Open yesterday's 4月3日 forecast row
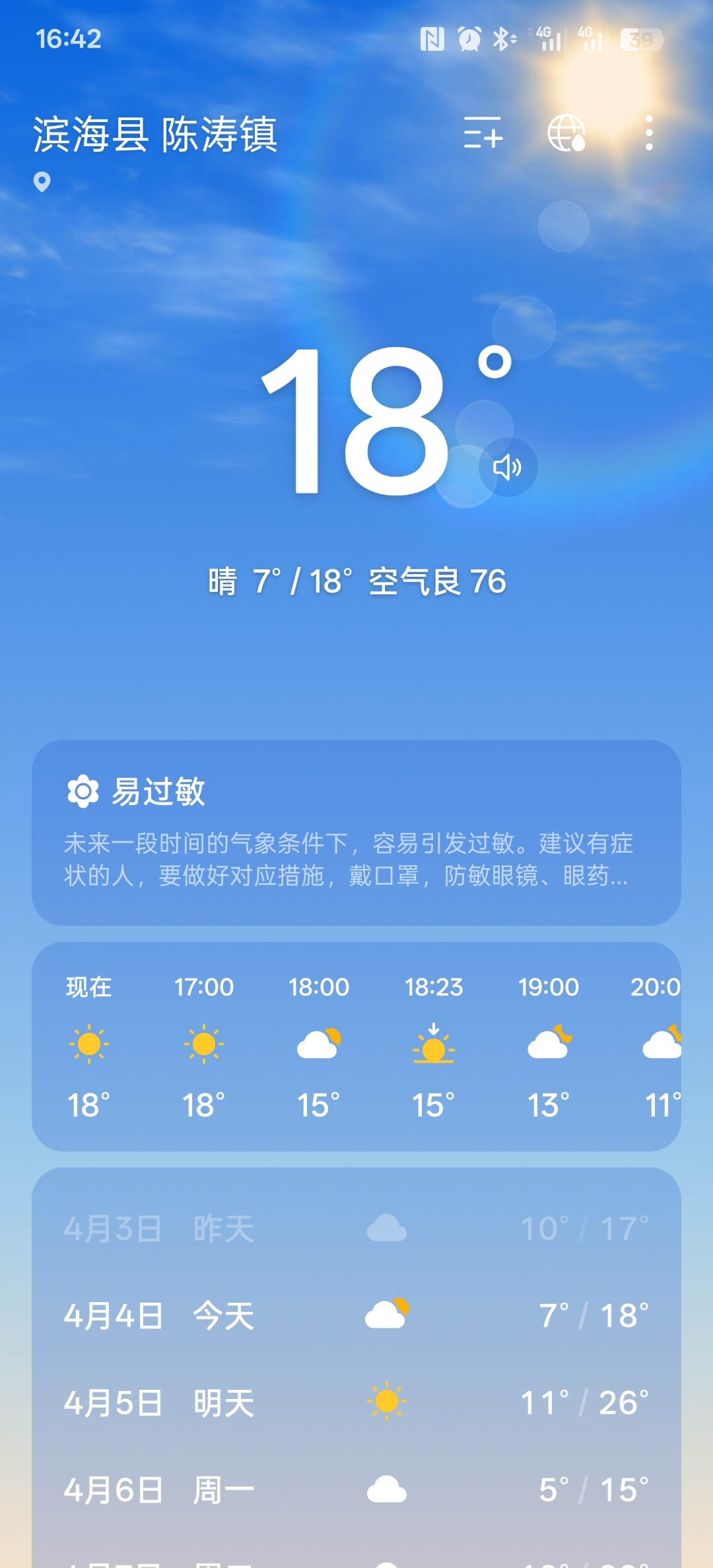This screenshot has height=1568, width=713. point(356,1229)
